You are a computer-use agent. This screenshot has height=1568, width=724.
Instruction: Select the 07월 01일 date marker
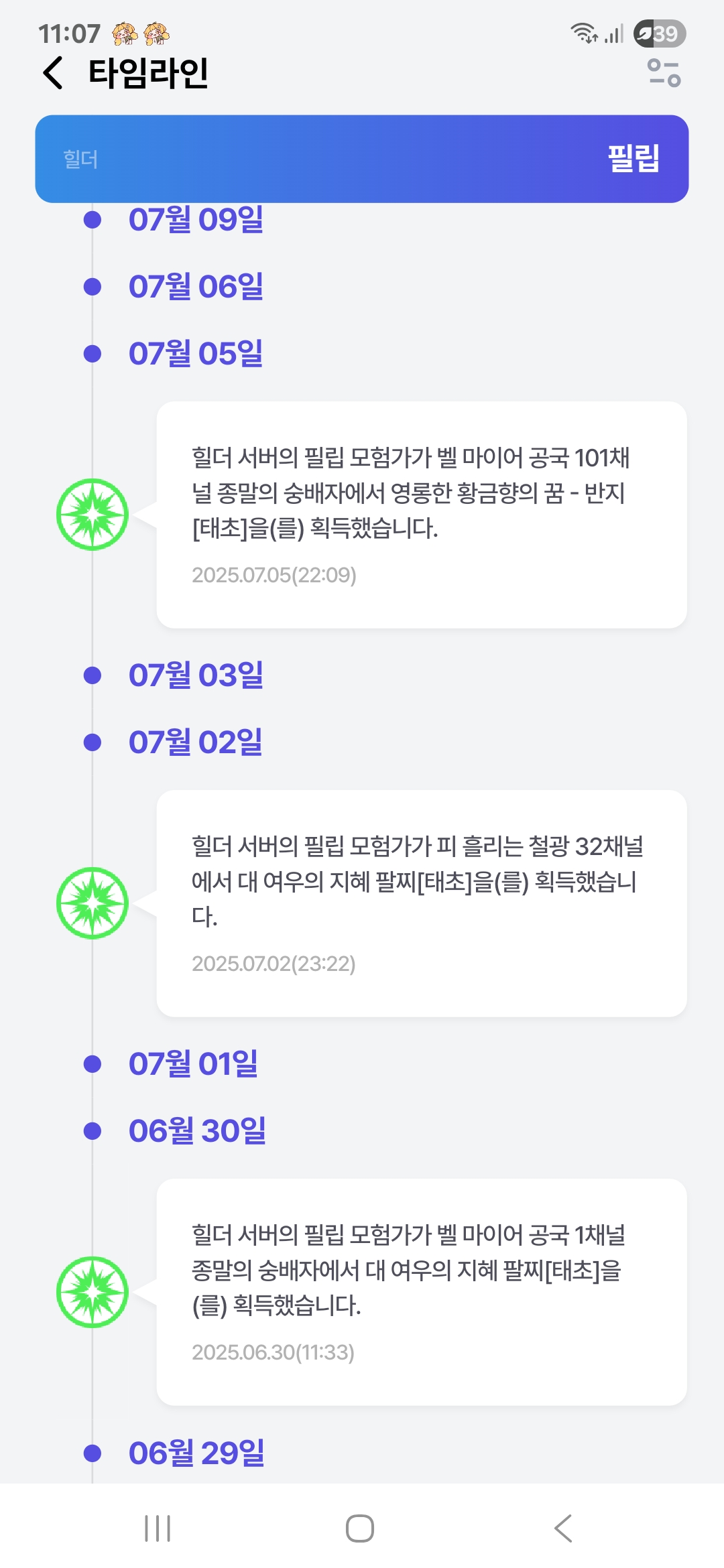coord(193,1063)
